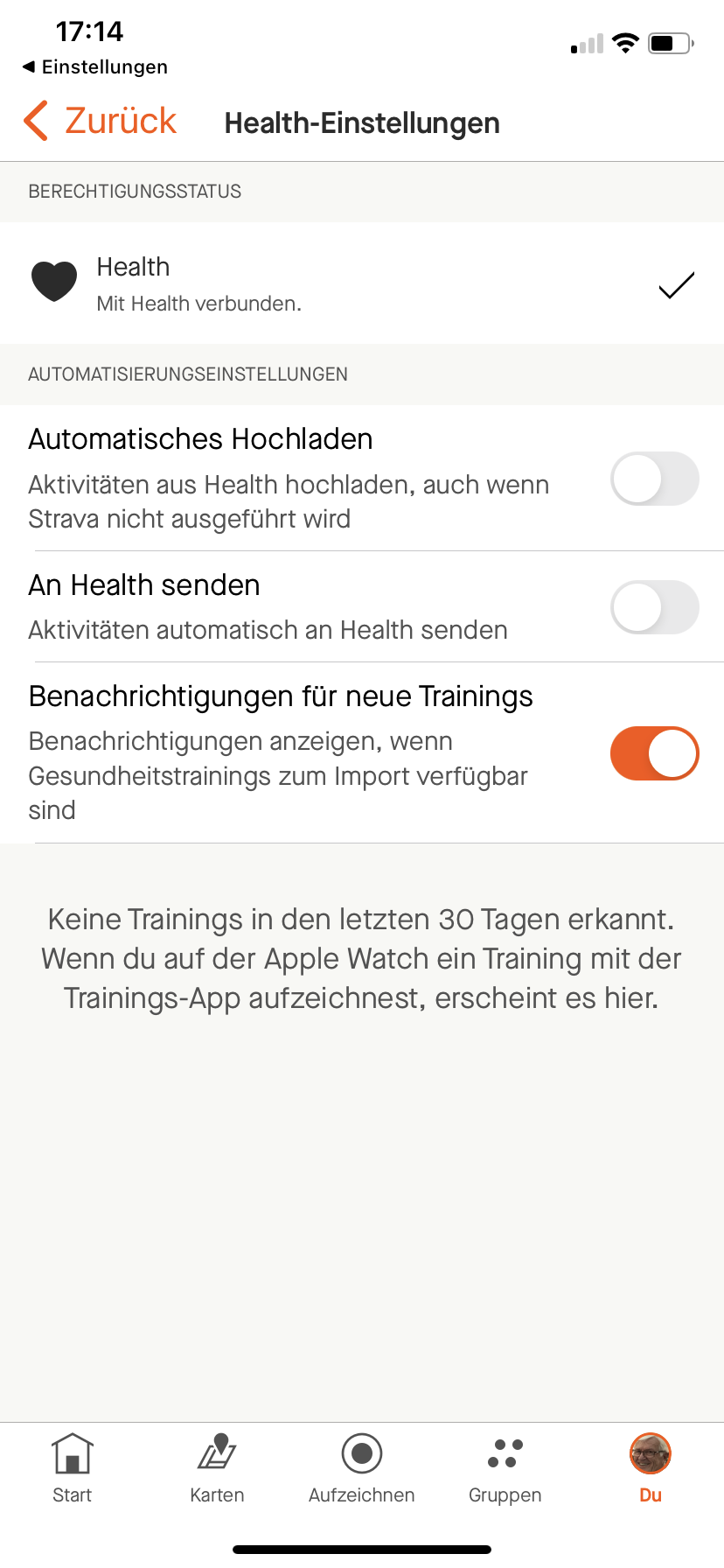724x1568 pixels.
Task: Enable Automatisches Hochladen switch
Action: click(x=654, y=479)
